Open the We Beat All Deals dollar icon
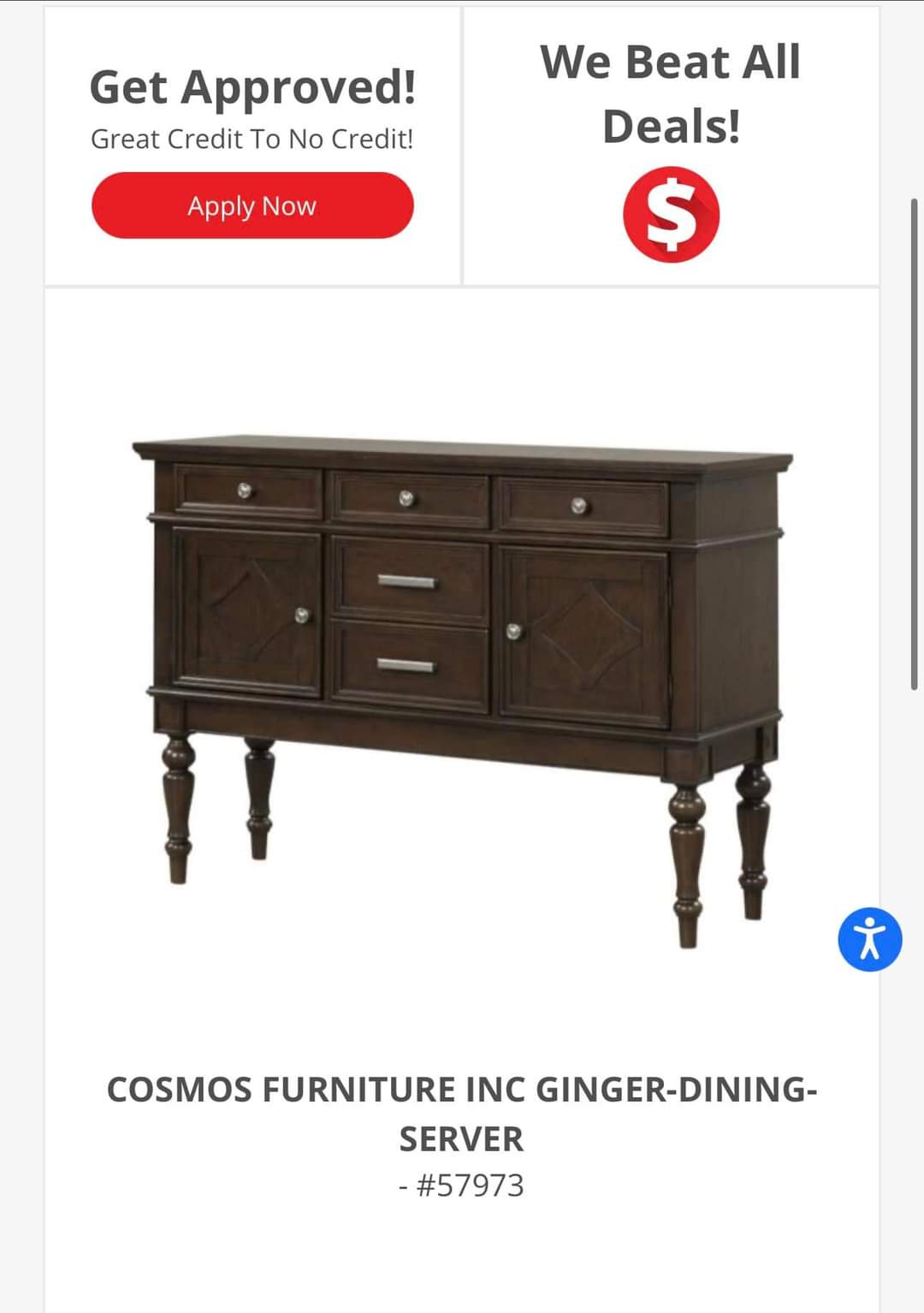Image resolution: width=924 pixels, height=1313 pixels. point(671,214)
